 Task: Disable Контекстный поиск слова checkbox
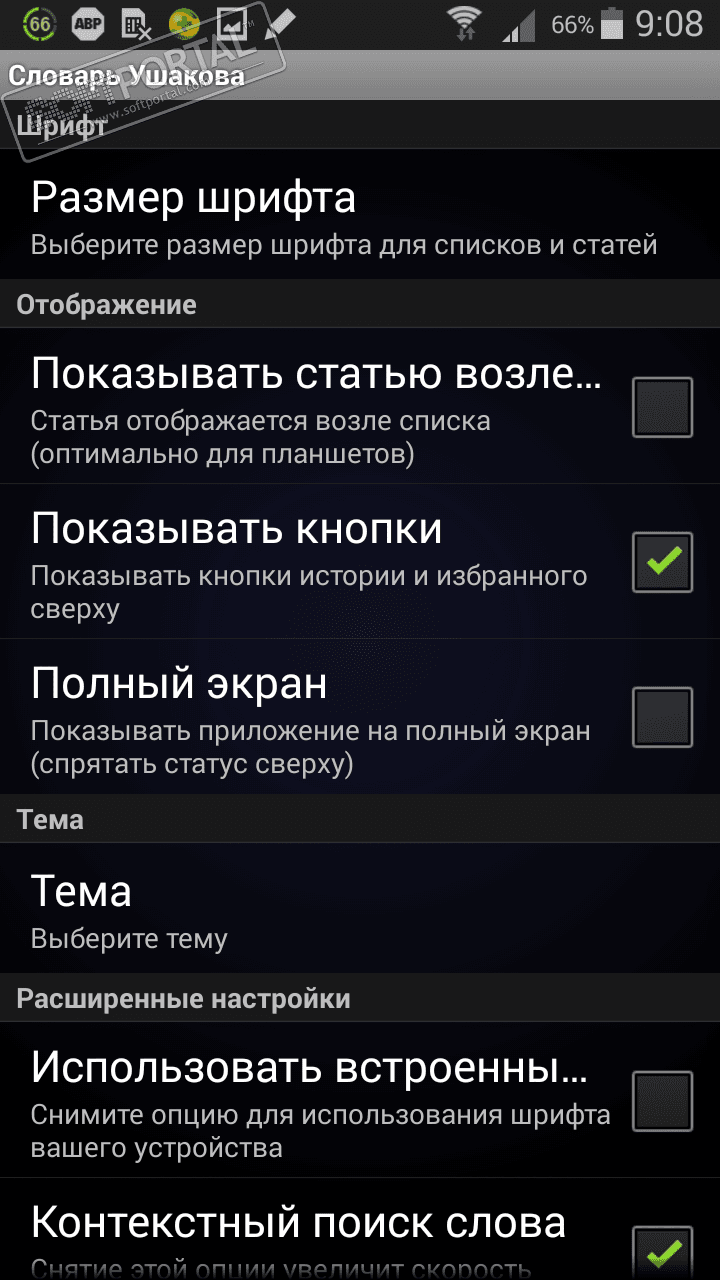click(662, 1250)
